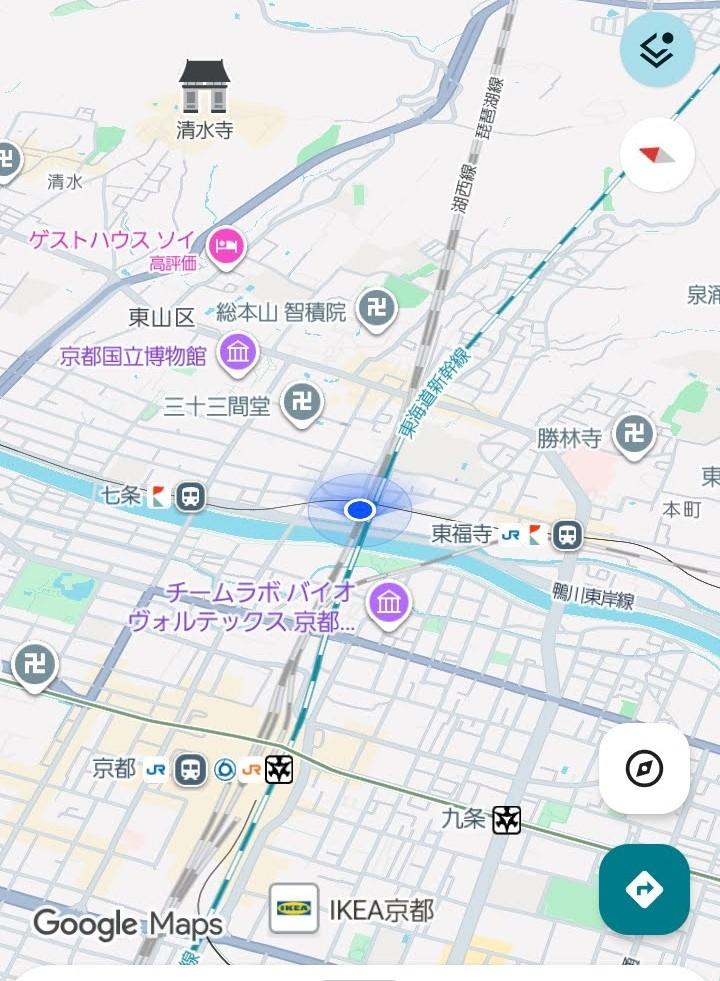Tap the 総本山 智積院 temple pin
Image resolution: width=720 pixels, height=981 pixels.
(377, 310)
